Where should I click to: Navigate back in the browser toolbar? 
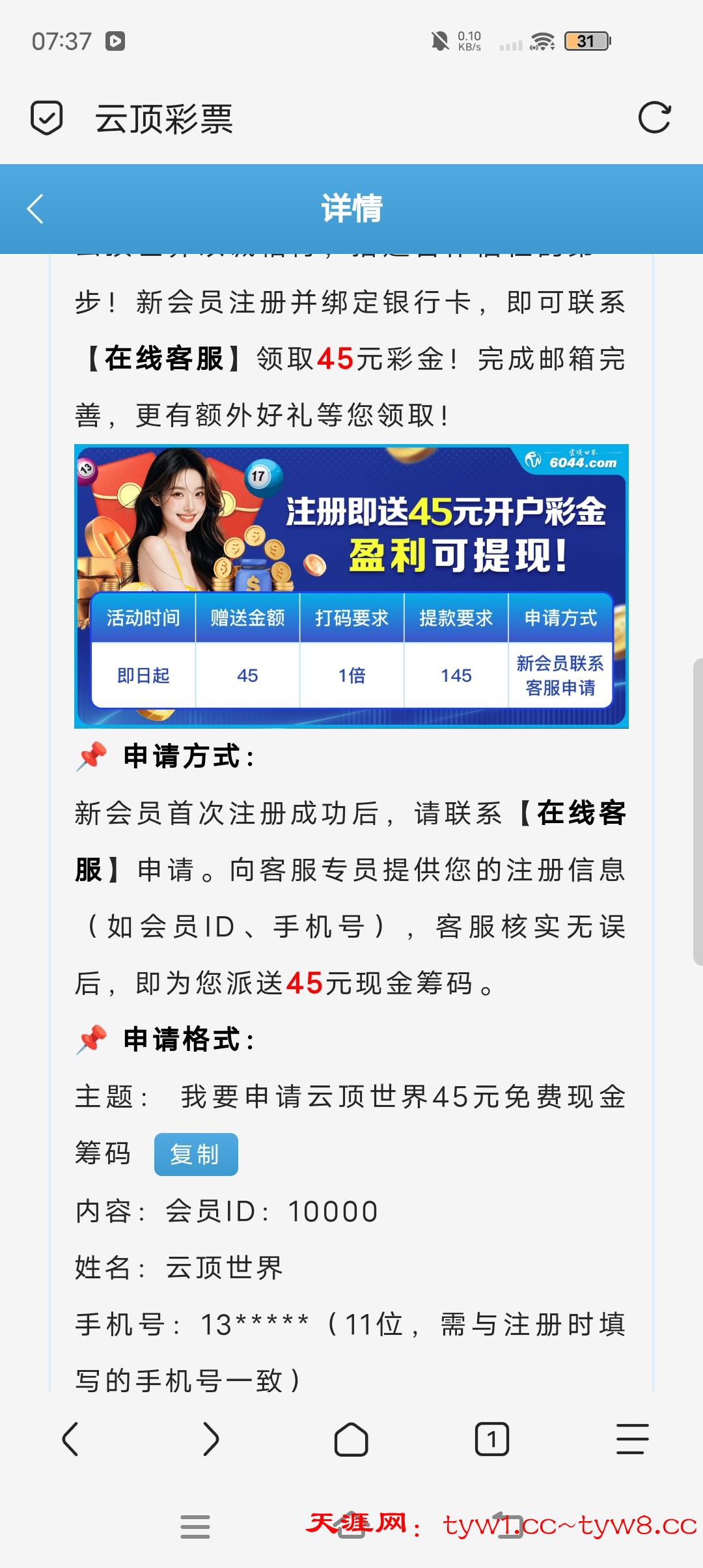tap(70, 1438)
